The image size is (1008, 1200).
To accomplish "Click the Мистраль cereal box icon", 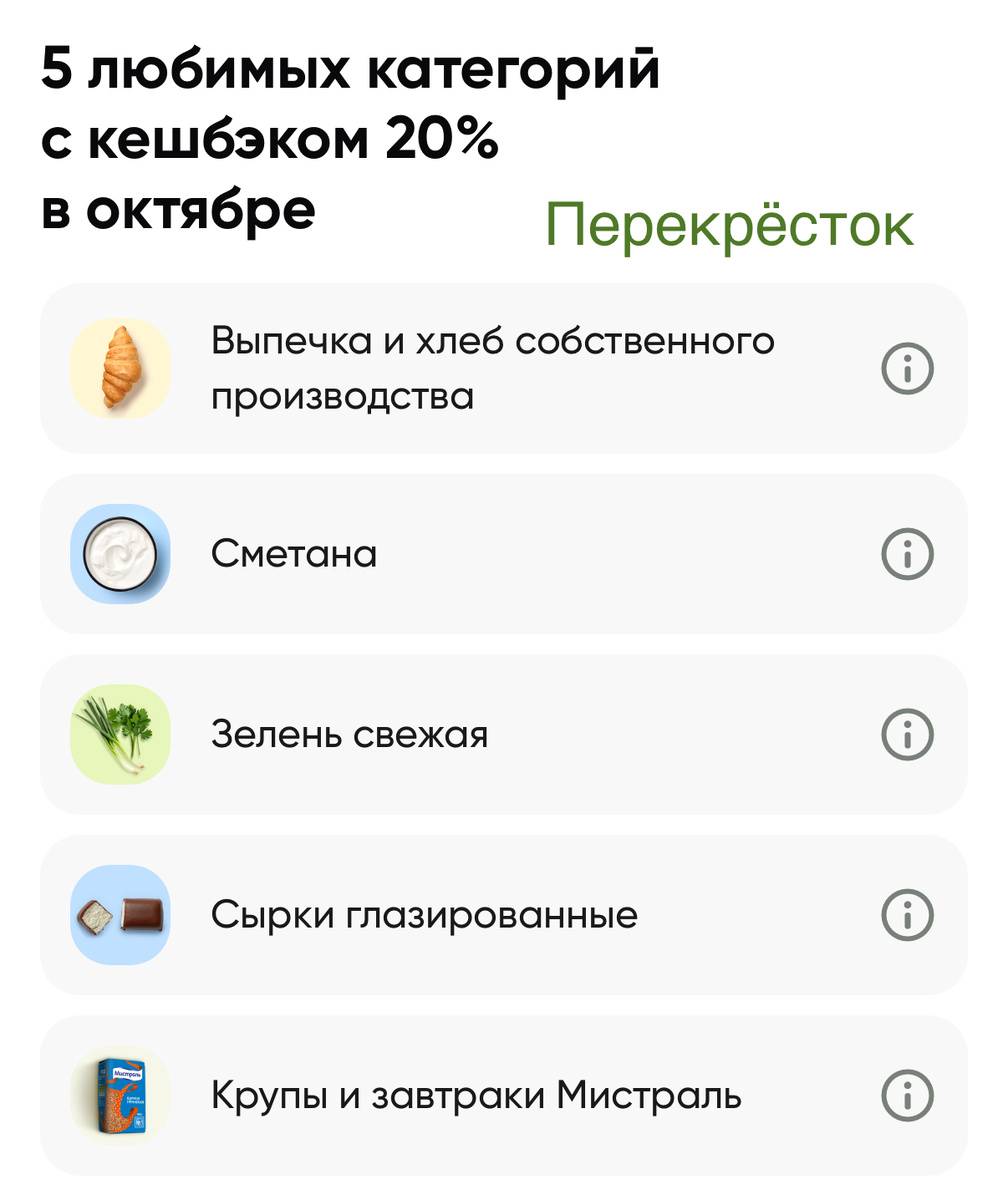I will pos(120,1095).
